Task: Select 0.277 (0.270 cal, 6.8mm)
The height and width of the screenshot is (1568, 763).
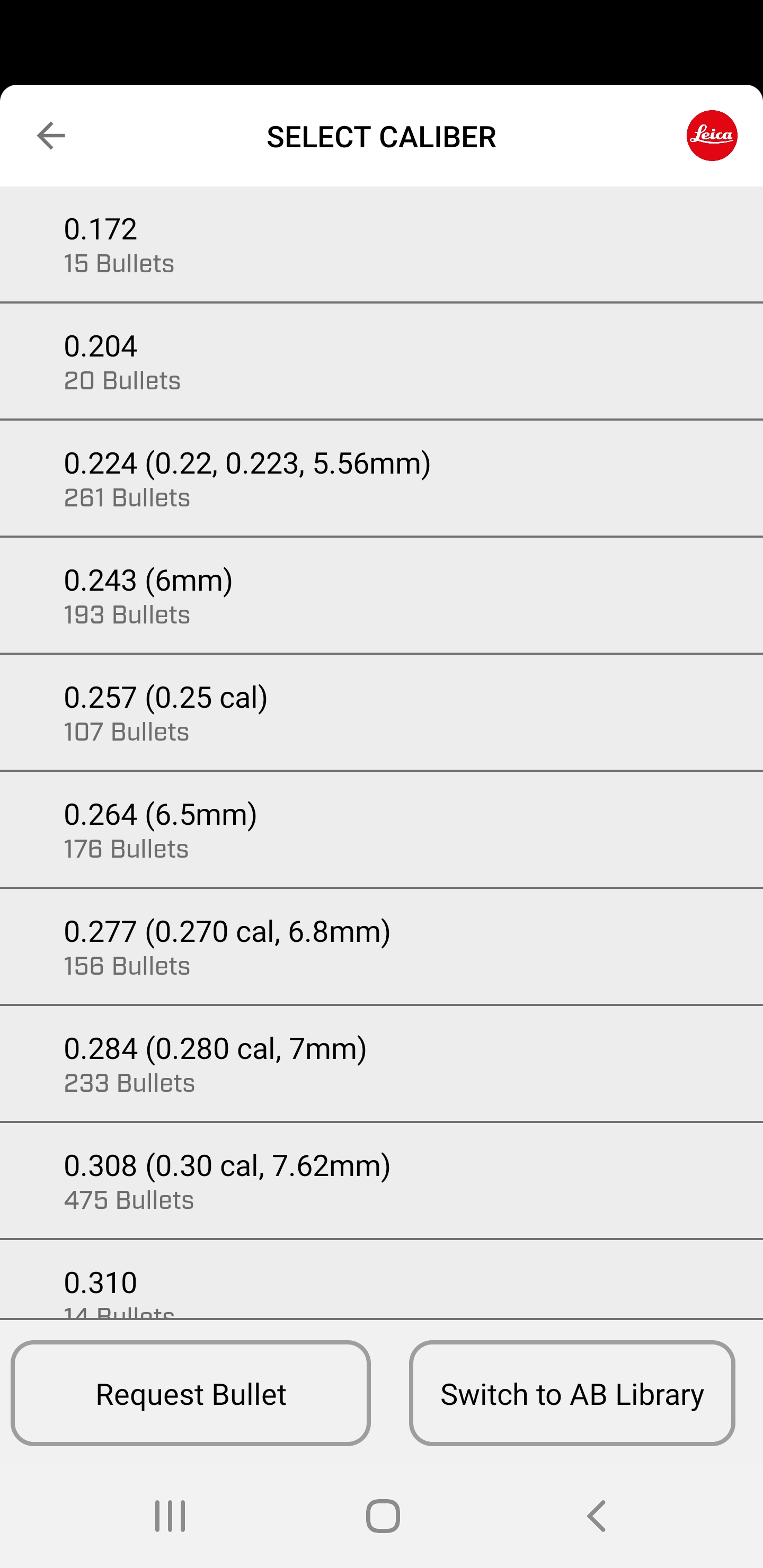Action: [381, 947]
